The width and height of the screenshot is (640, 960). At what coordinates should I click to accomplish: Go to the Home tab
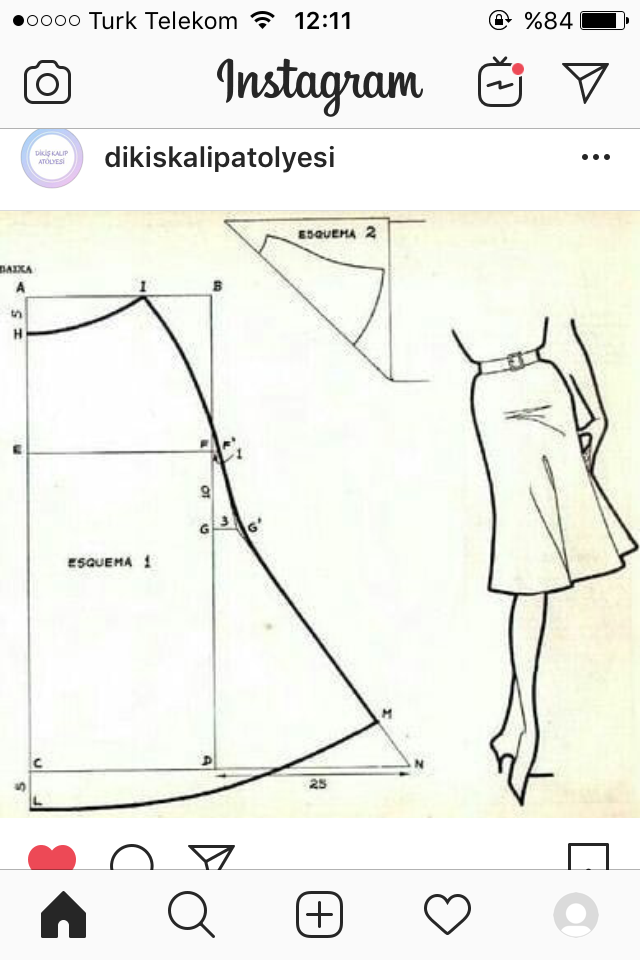click(63, 914)
